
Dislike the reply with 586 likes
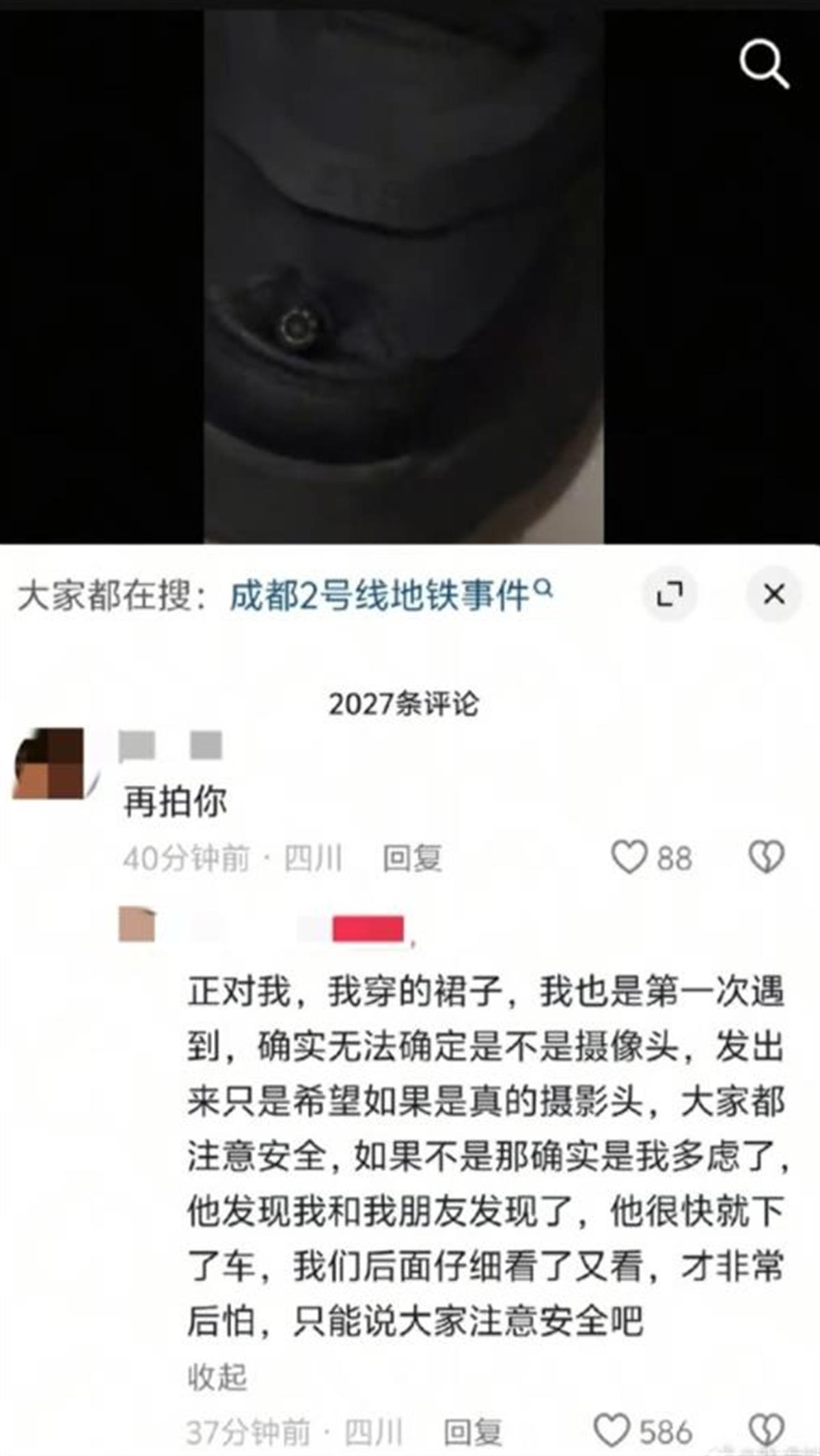(767, 1412)
